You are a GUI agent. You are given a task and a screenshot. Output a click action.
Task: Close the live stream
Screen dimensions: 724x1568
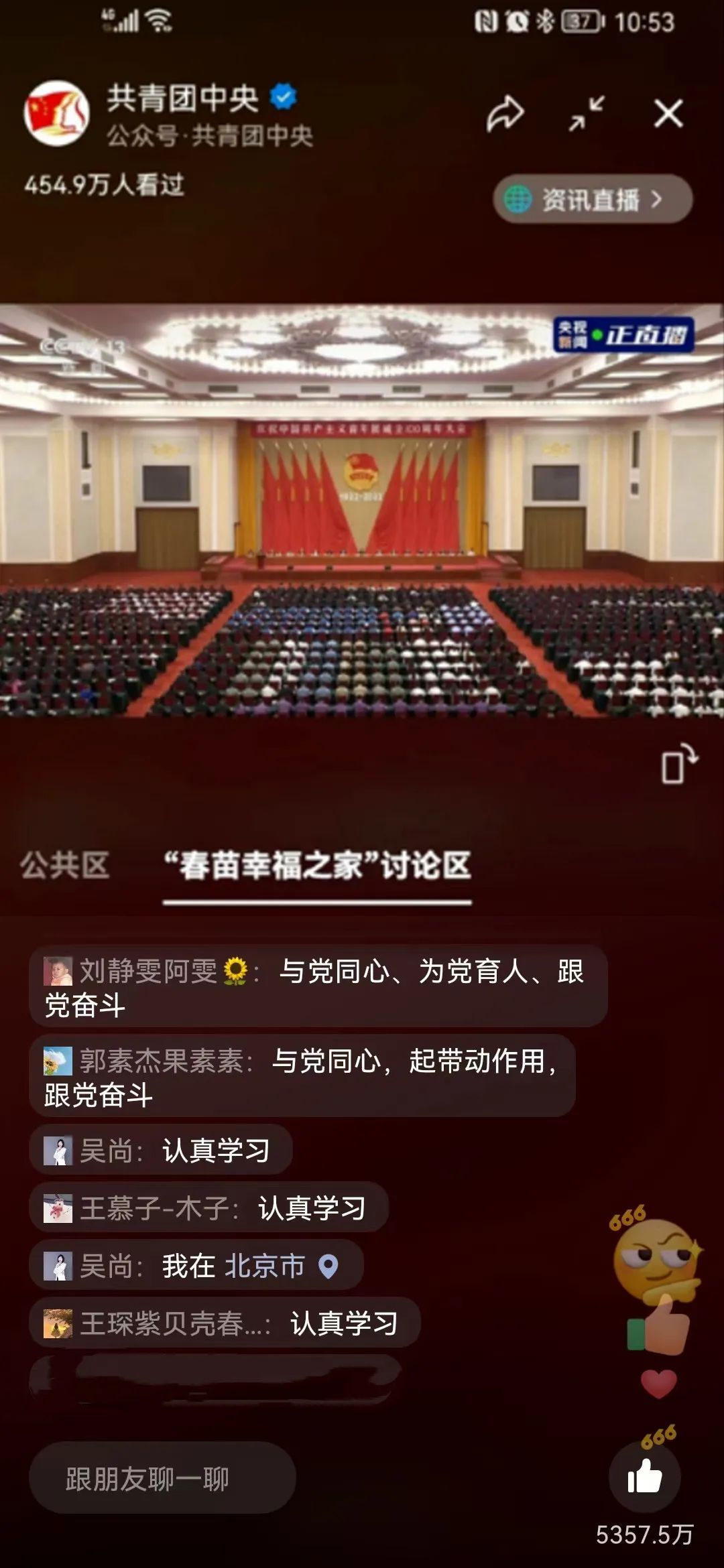tap(668, 114)
